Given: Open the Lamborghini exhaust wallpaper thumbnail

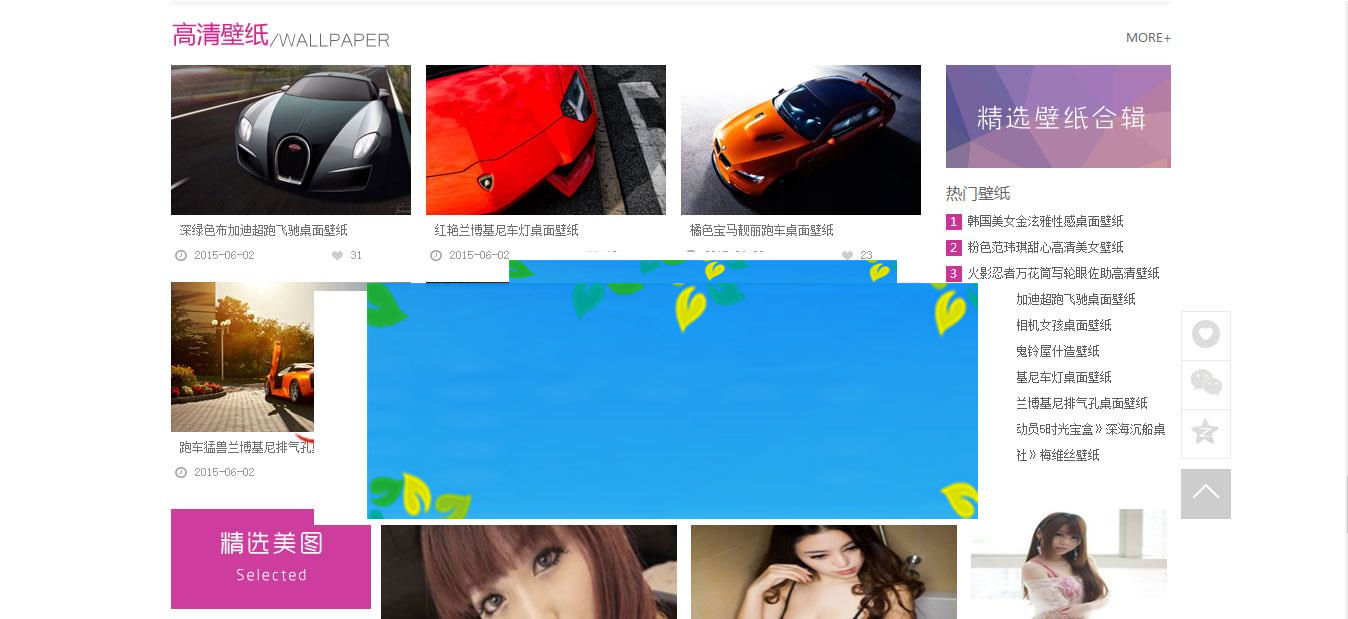Looking at the screenshot, I should point(242,356).
